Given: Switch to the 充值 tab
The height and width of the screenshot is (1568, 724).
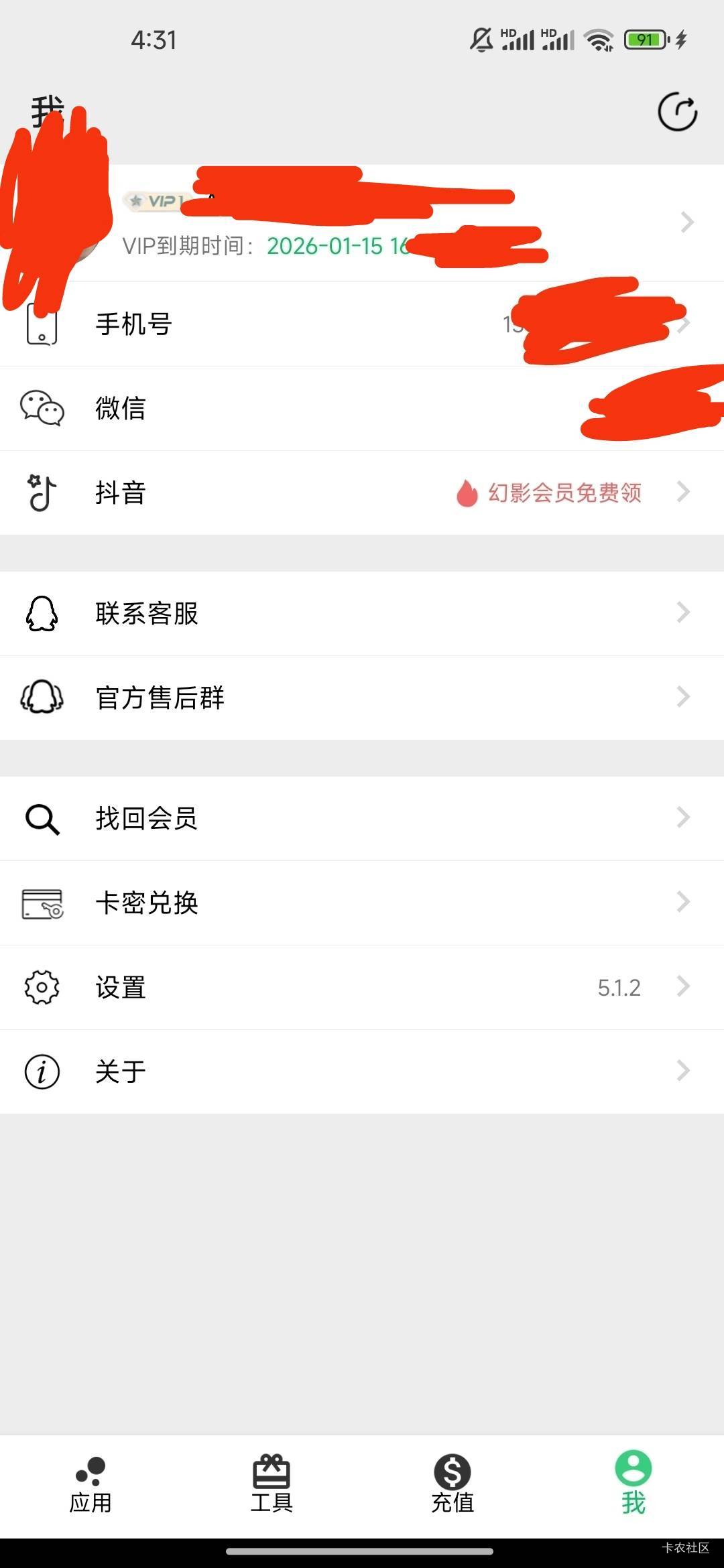Looking at the screenshot, I should (x=452, y=1485).
